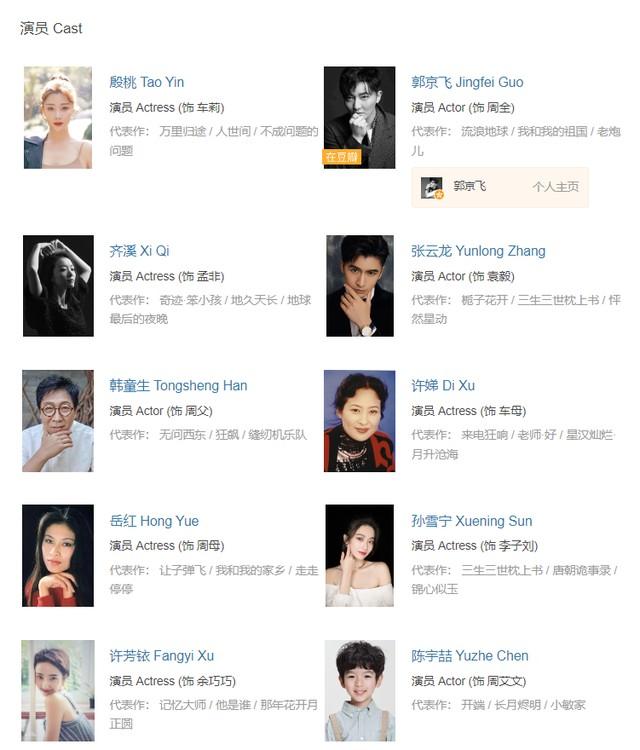Open Jingfei Guo's name link

point(467,82)
